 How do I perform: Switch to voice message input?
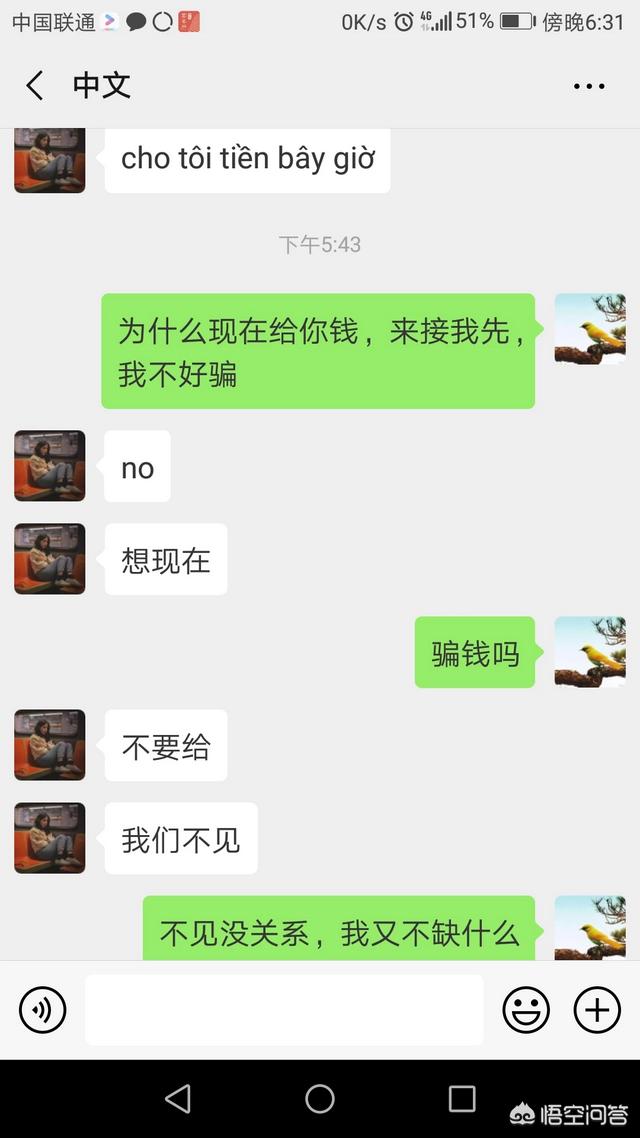tap(42, 1010)
